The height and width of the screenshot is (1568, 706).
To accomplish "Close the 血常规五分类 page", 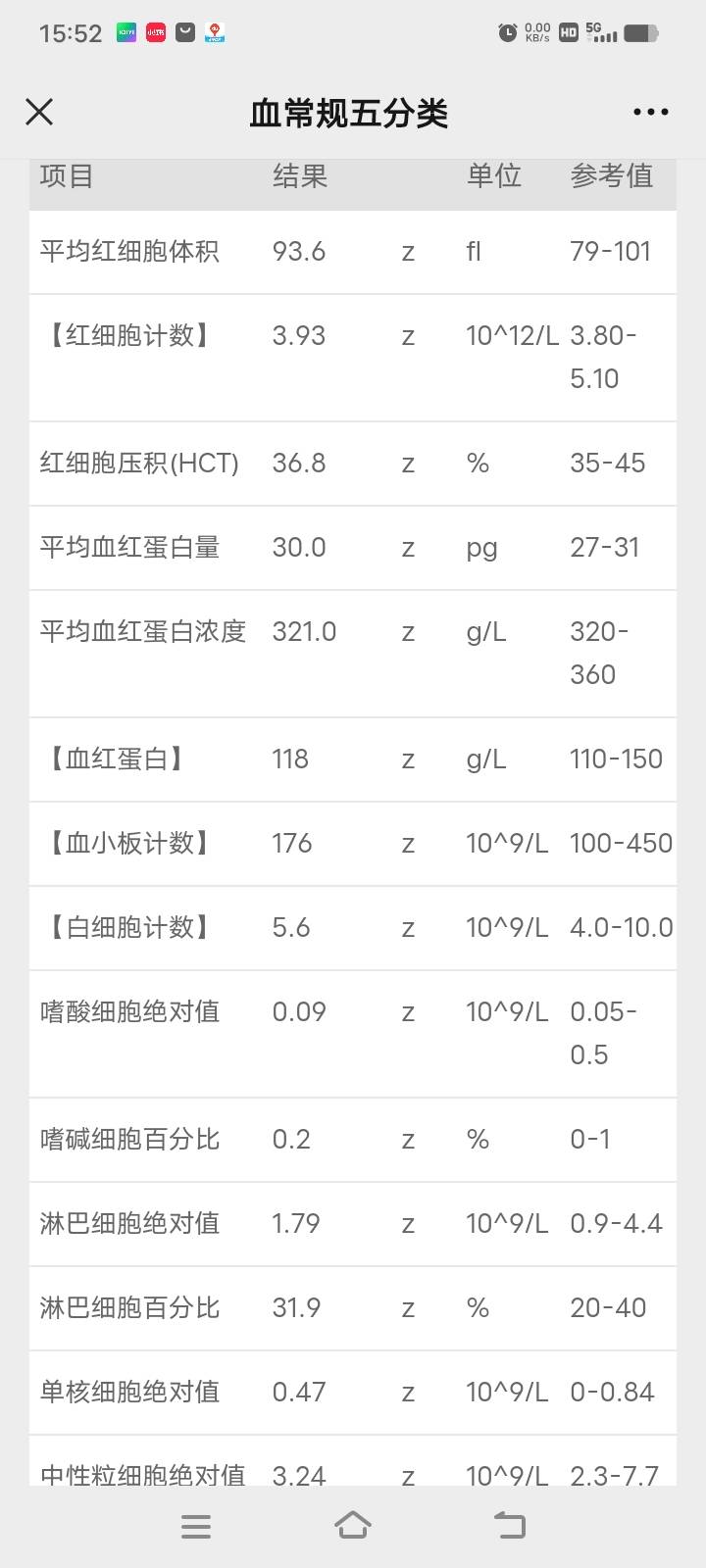I will tap(39, 112).
